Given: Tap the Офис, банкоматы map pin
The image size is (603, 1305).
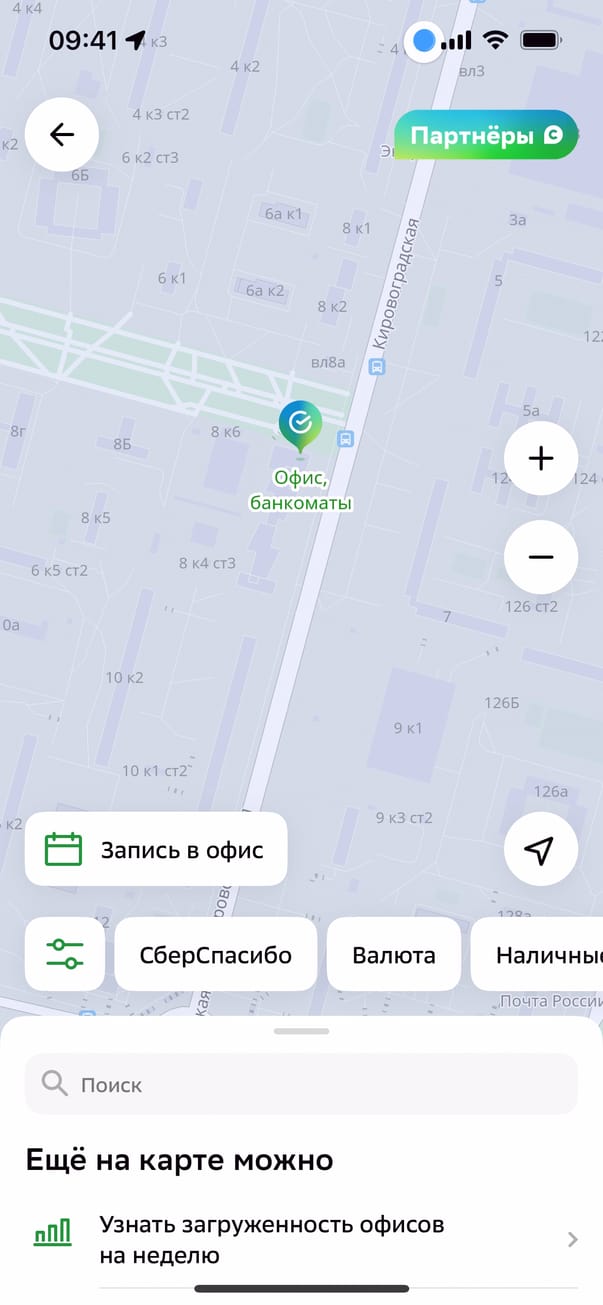Looking at the screenshot, I should [299, 424].
